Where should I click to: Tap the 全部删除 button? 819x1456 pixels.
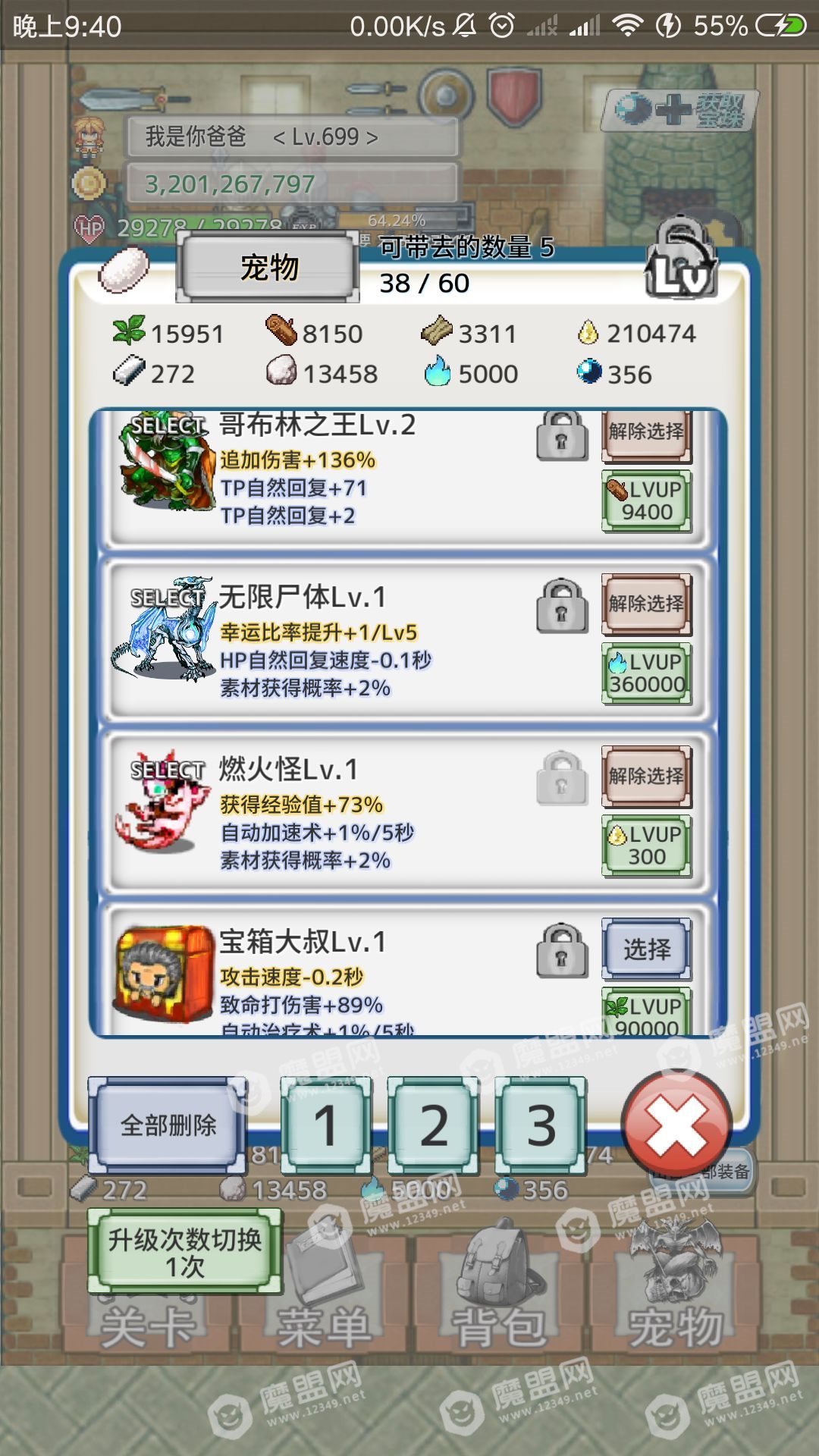click(168, 1125)
